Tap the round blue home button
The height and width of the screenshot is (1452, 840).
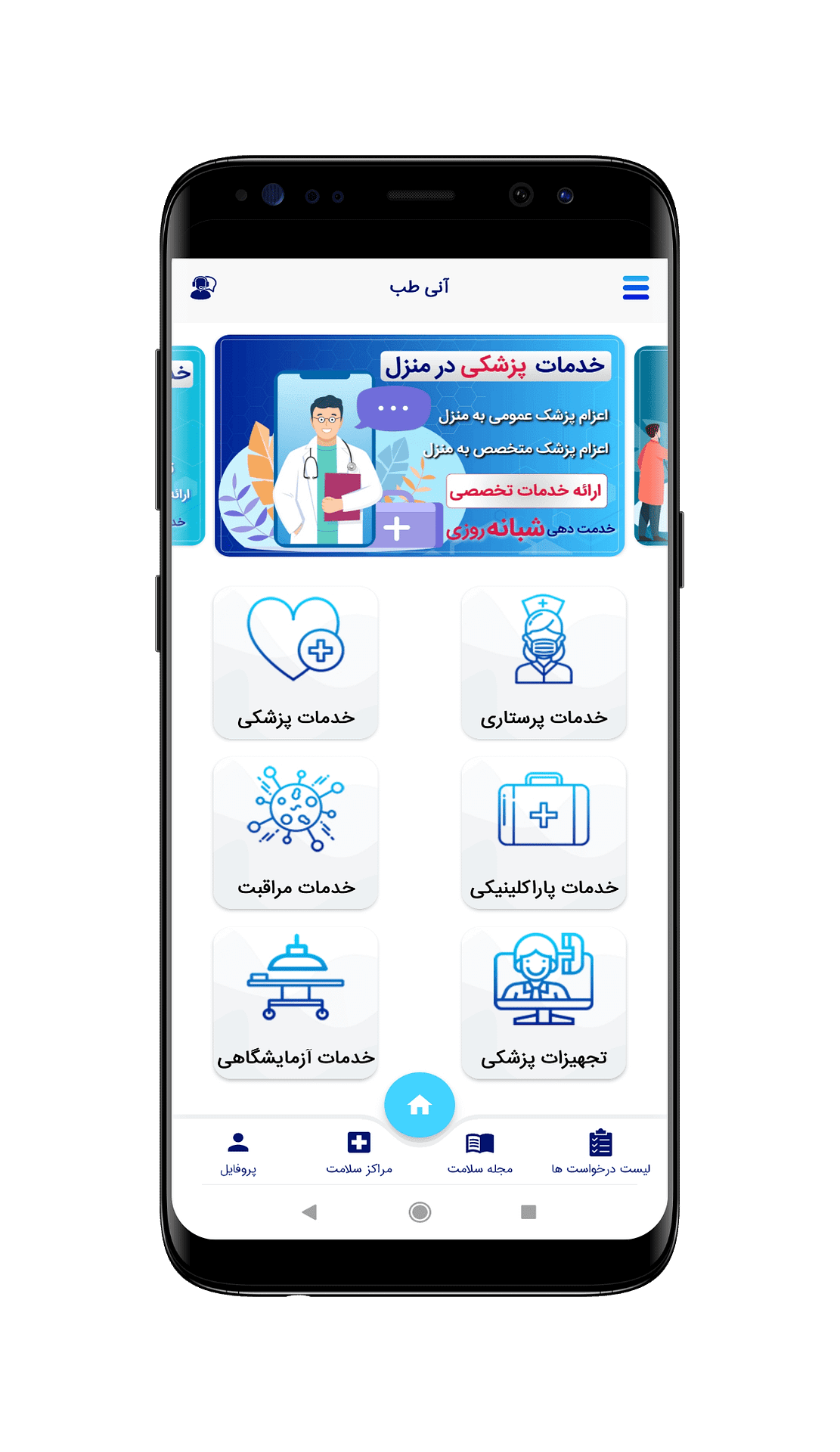420,1105
